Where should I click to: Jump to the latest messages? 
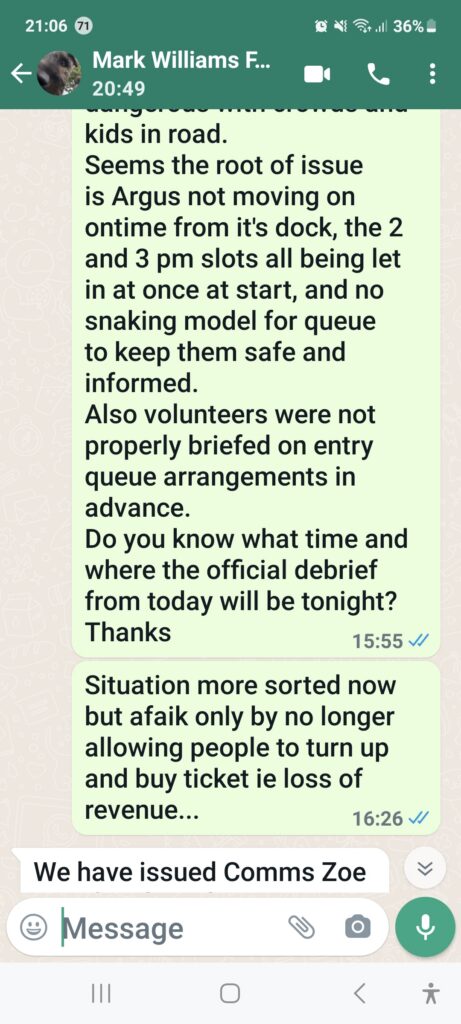coord(425,868)
